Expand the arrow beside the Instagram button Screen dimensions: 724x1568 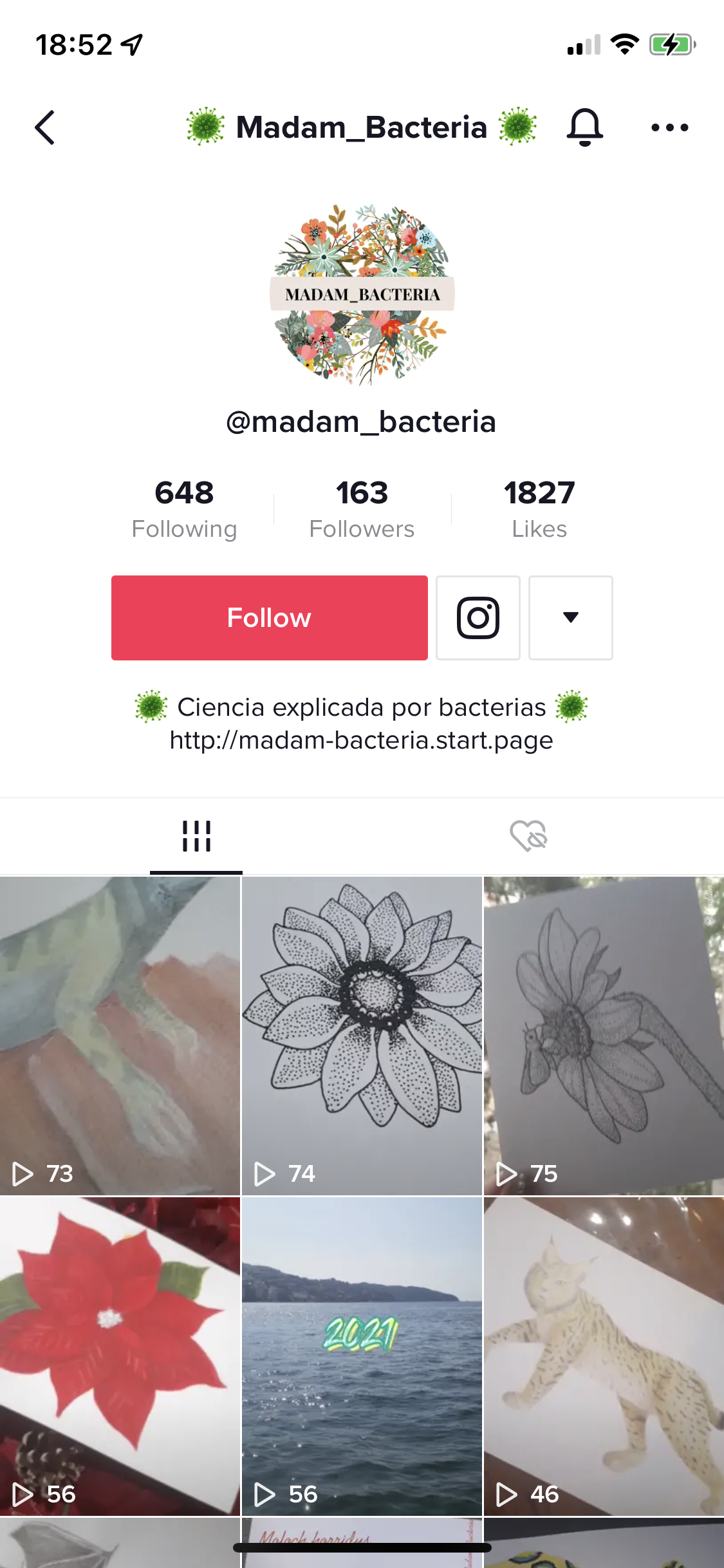[x=570, y=617]
